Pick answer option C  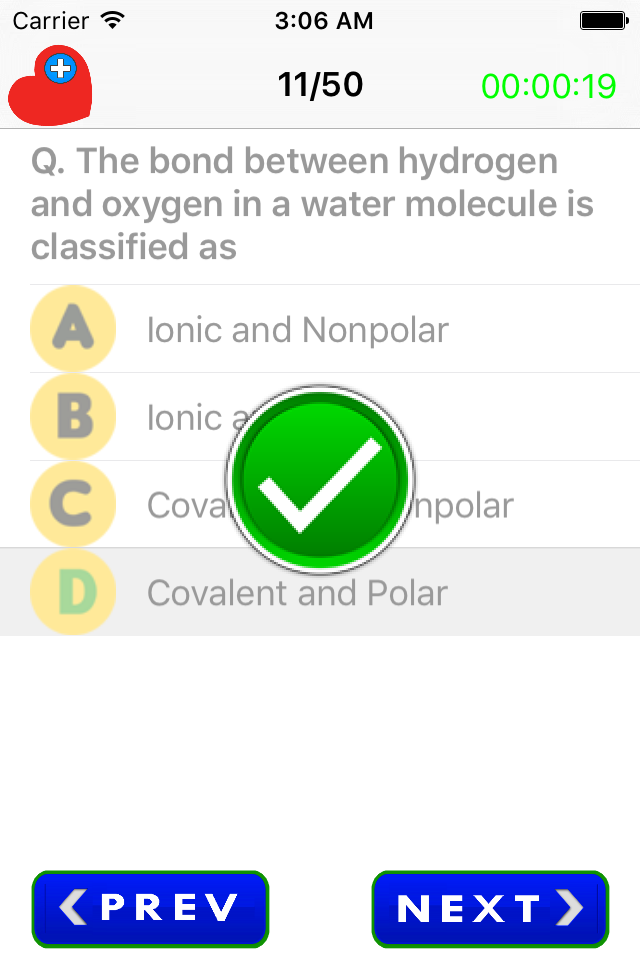pyautogui.click(x=320, y=504)
